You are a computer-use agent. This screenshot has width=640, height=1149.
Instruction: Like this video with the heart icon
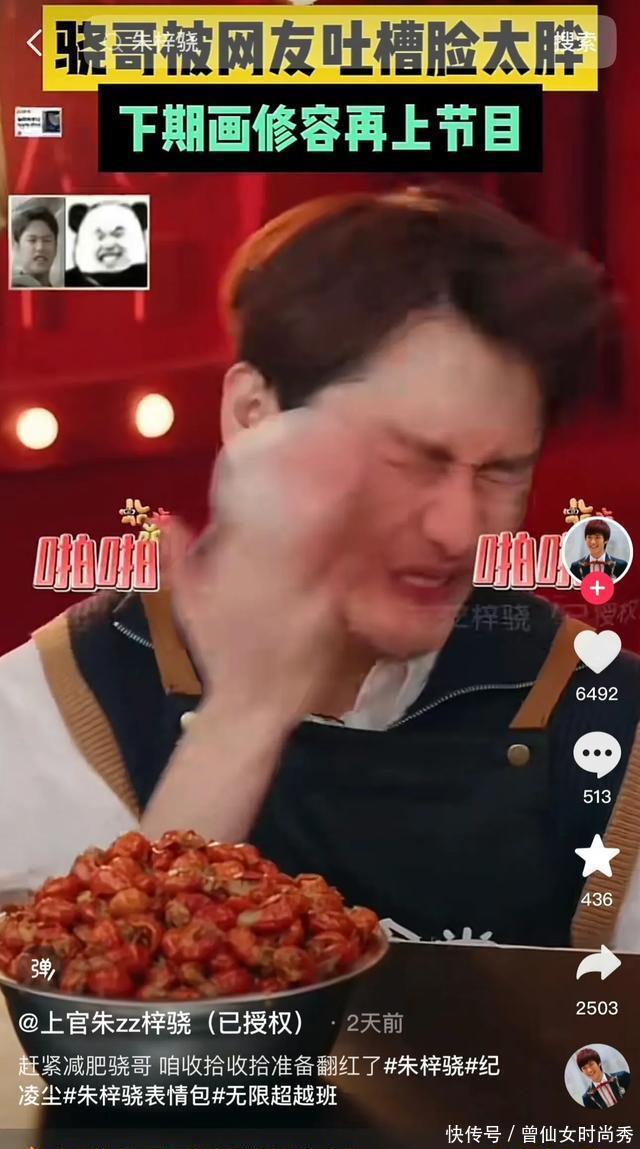[x=597, y=653]
